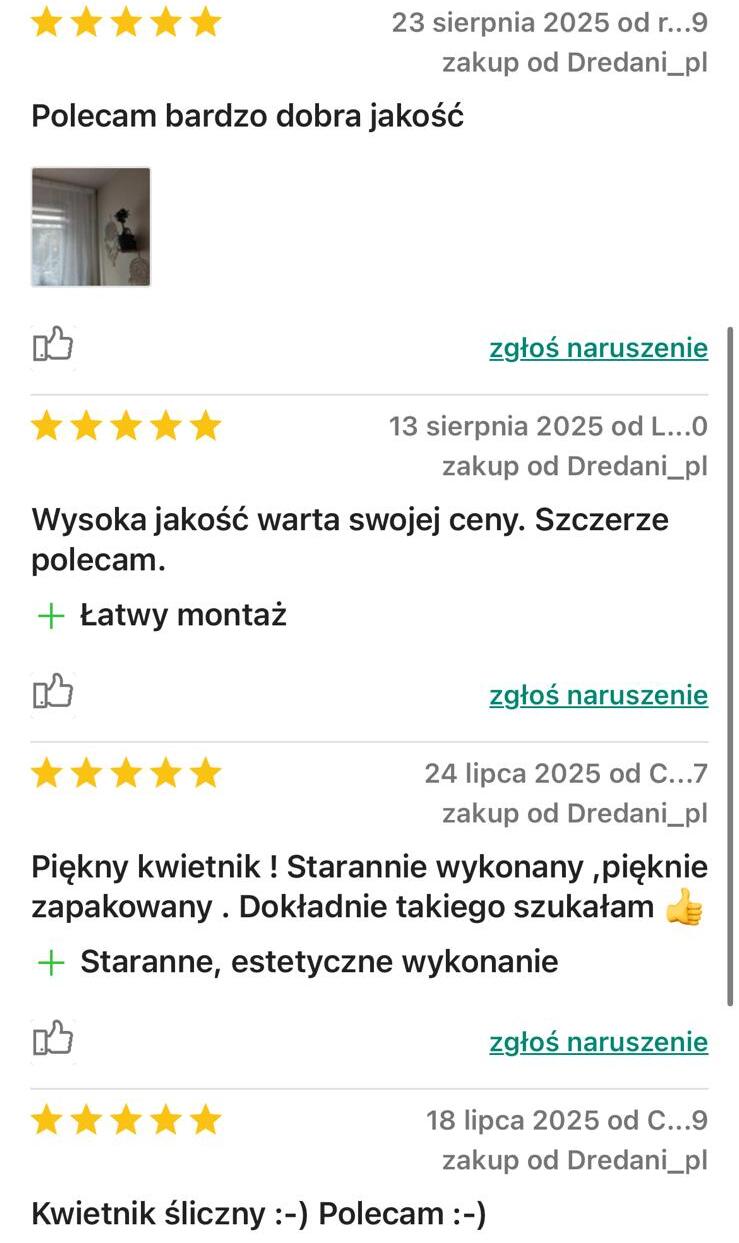Like the review from 23 sierpnia 2025

(x=52, y=347)
